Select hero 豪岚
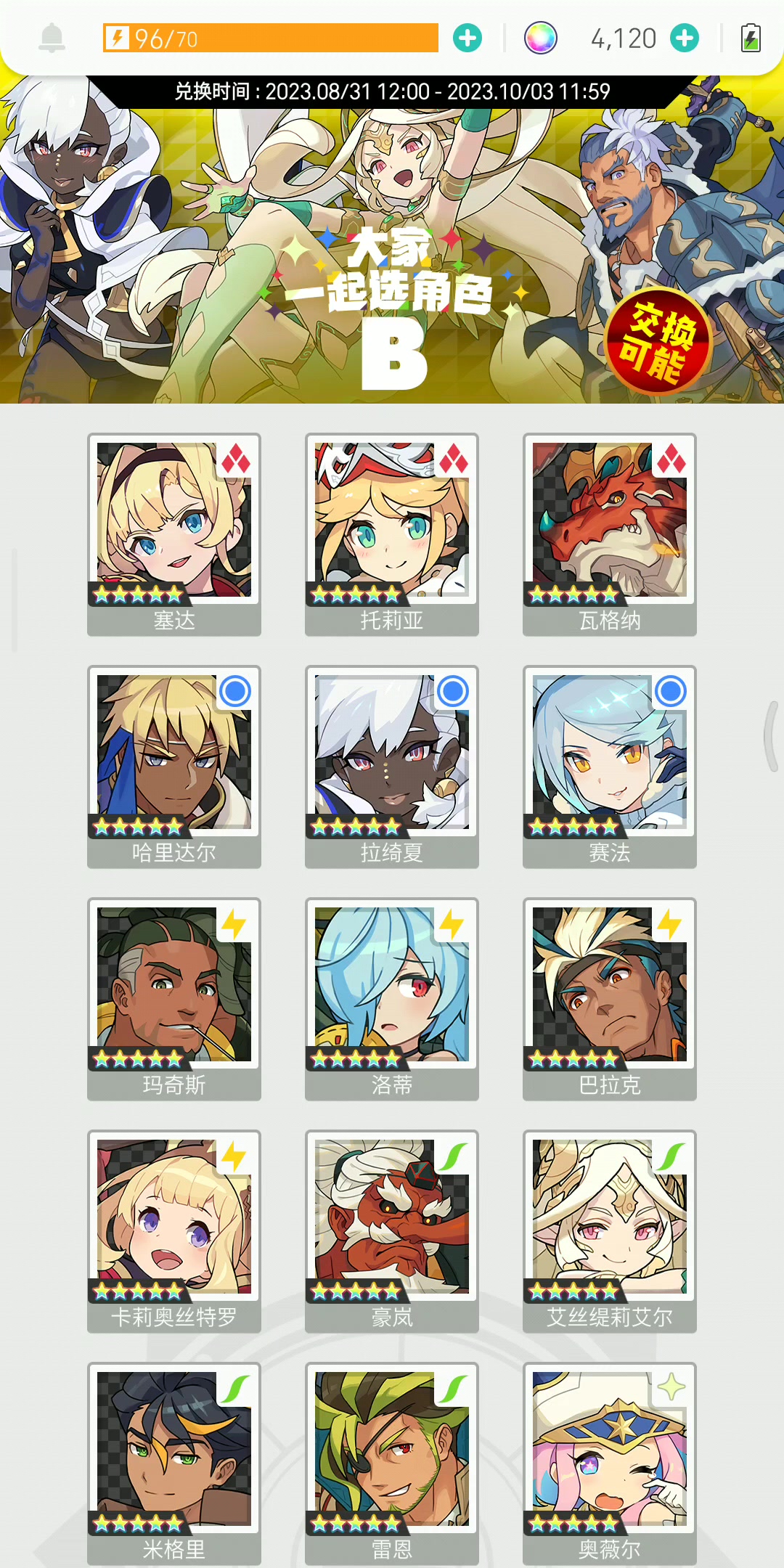784x1568 pixels. (392, 1231)
